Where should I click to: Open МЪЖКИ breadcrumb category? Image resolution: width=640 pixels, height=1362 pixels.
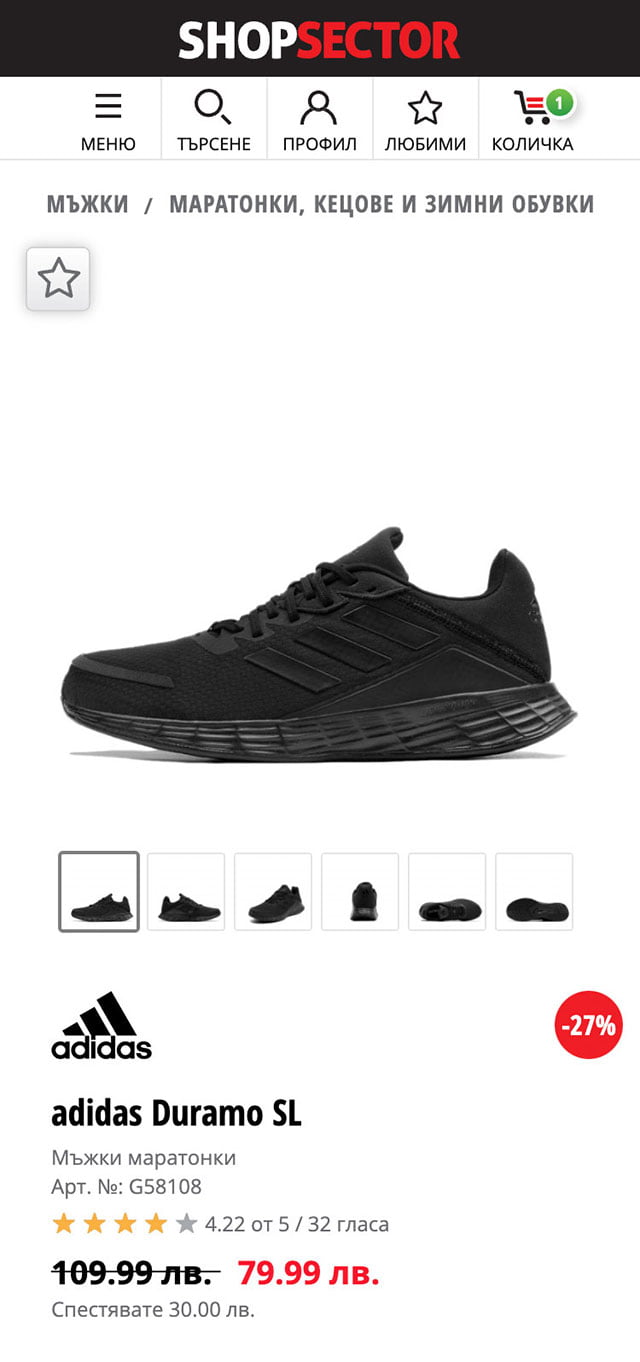(x=88, y=205)
